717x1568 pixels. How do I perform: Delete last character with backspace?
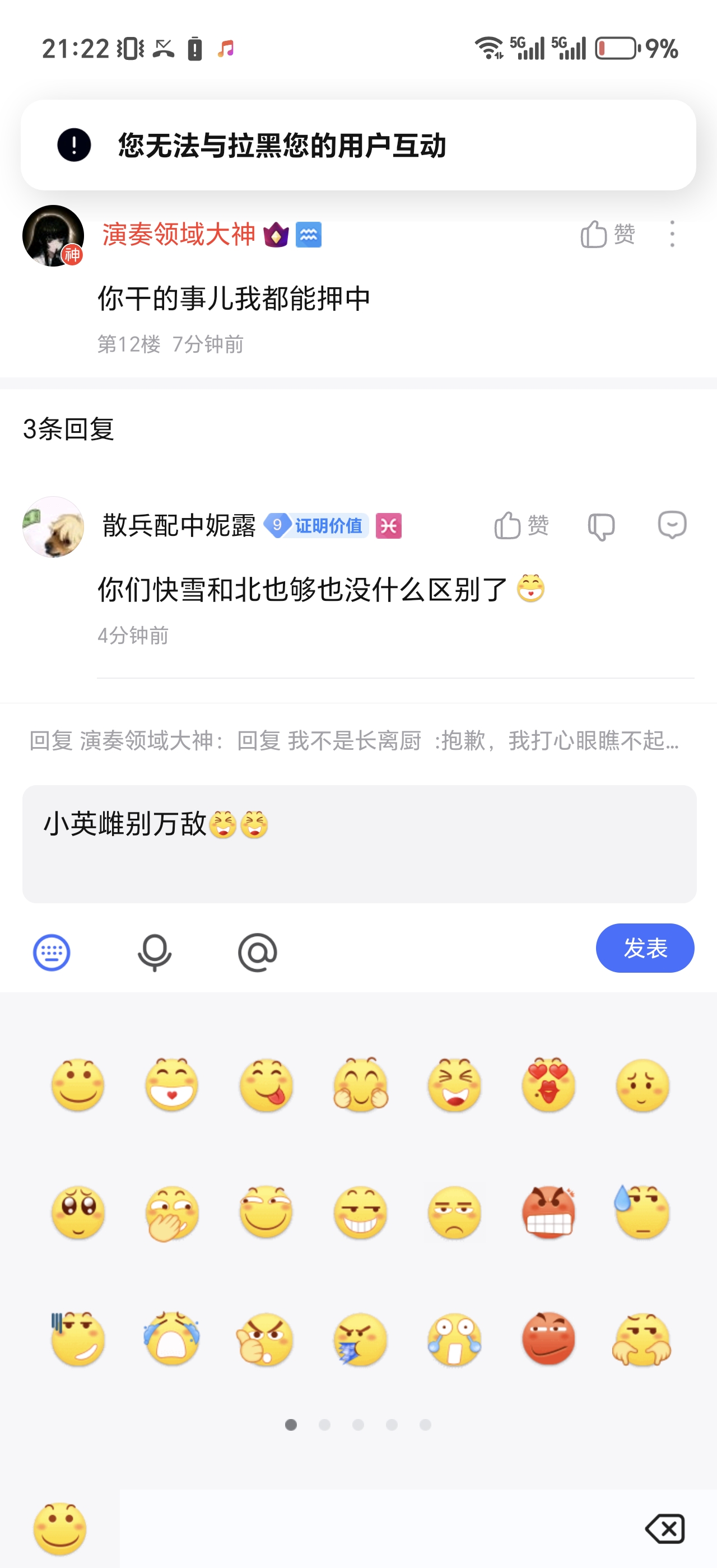665,1528
